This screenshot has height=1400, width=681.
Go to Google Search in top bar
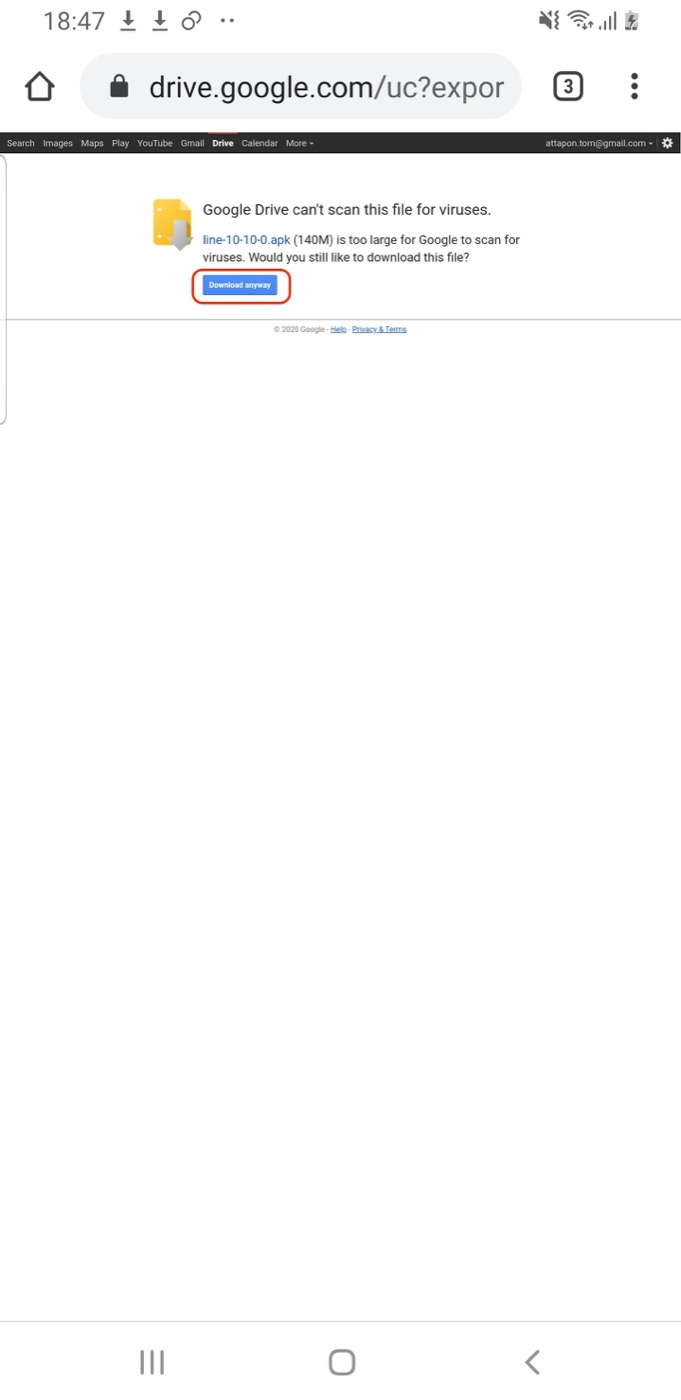21,143
